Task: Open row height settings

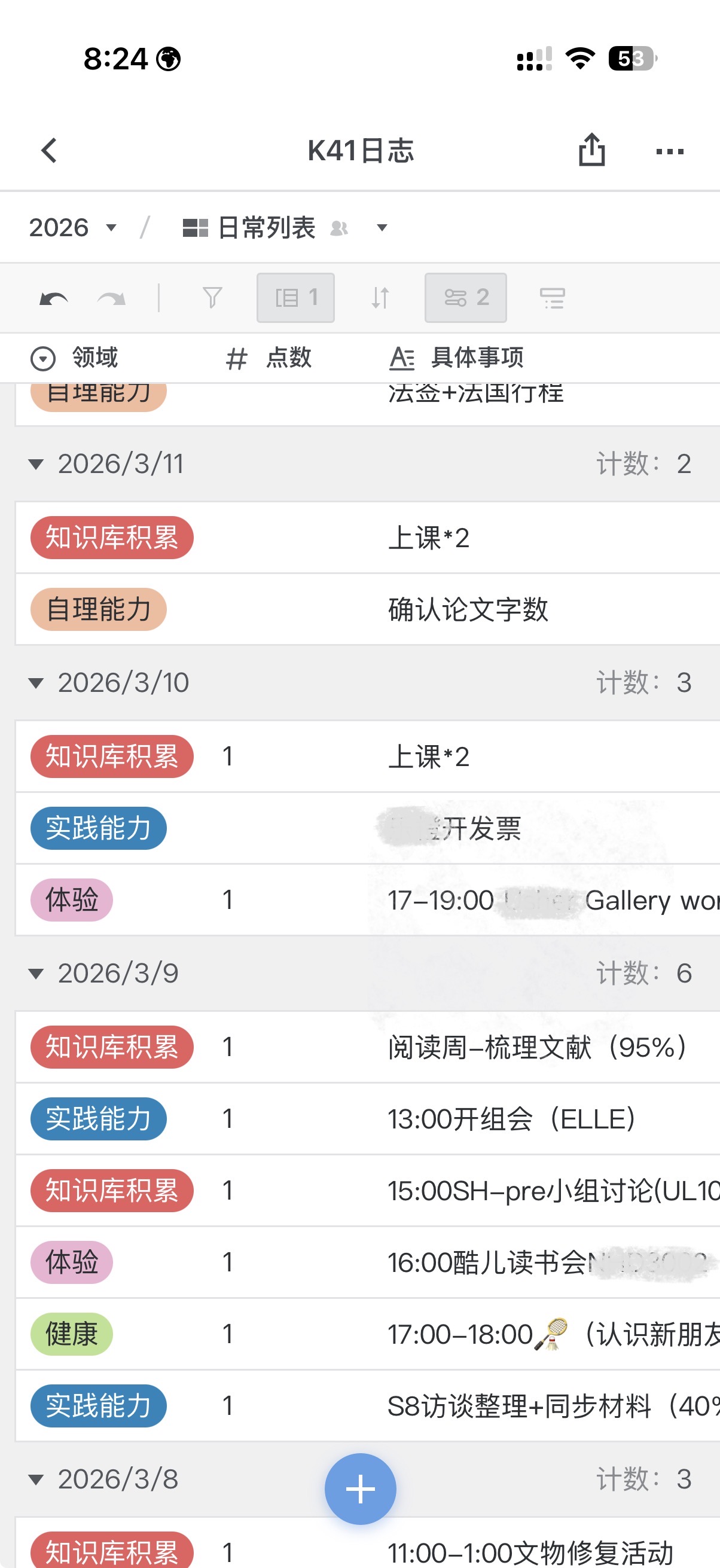Action: [x=553, y=298]
